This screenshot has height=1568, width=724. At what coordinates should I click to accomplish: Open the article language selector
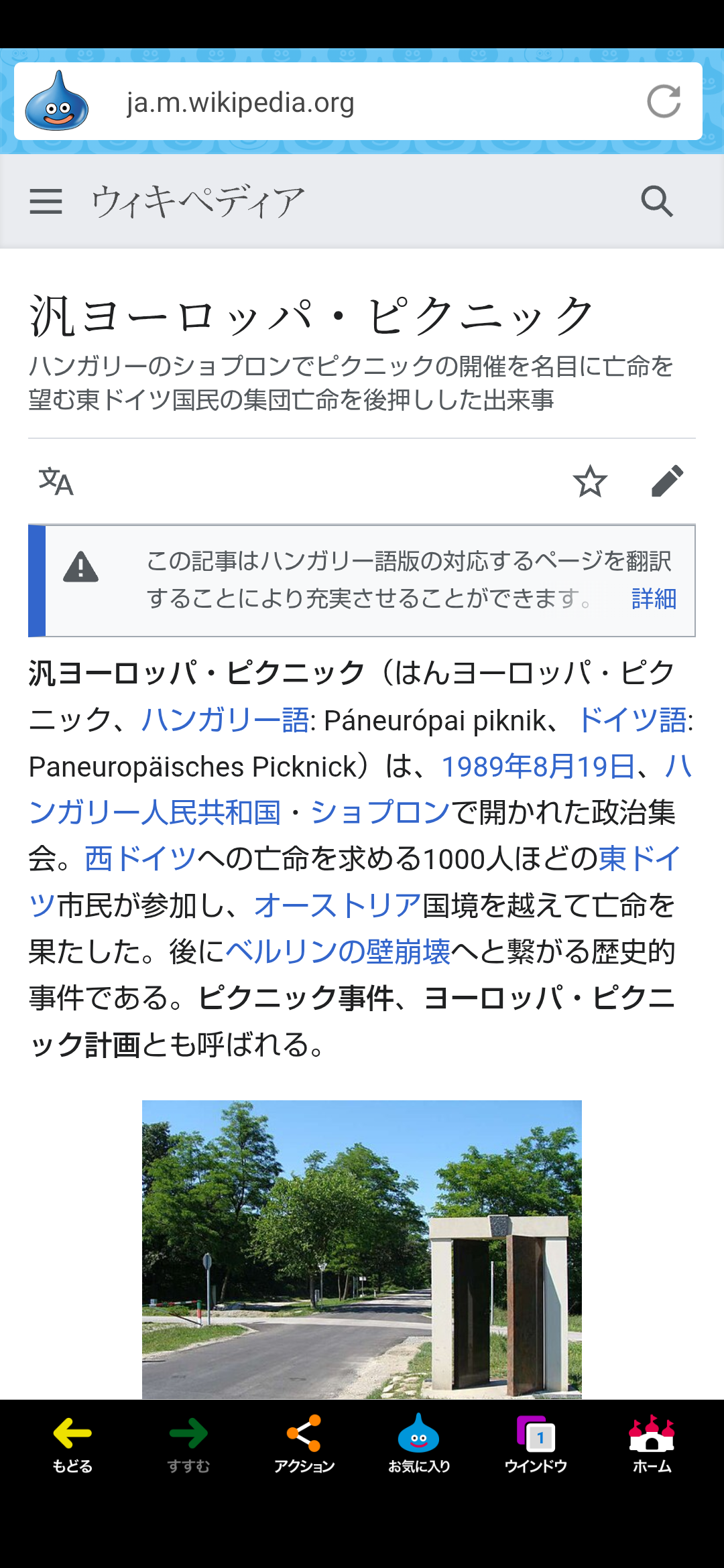pos(56,481)
